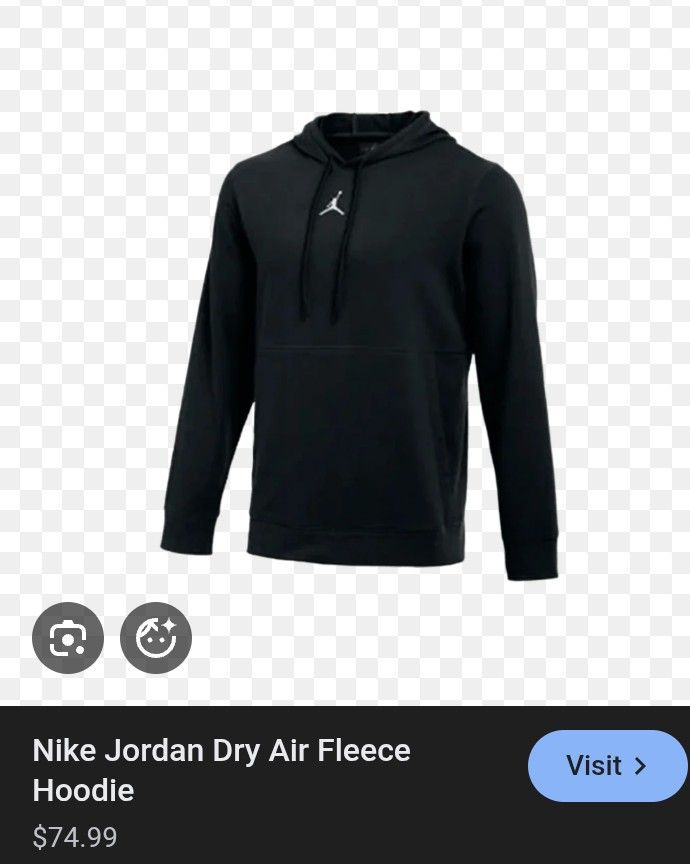Visit the Nike Jordan hoodie page
Viewport: 690px width, 864px height.
[607, 766]
